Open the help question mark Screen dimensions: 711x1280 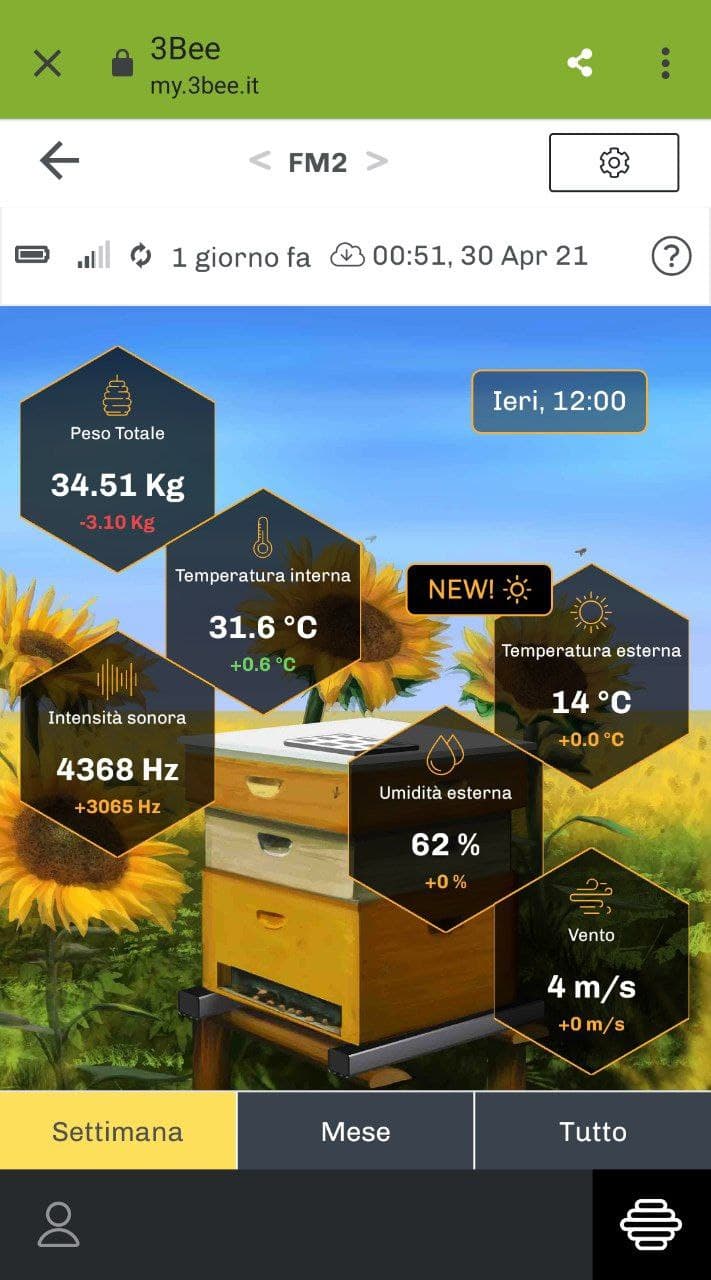pyautogui.click(x=671, y=257)
